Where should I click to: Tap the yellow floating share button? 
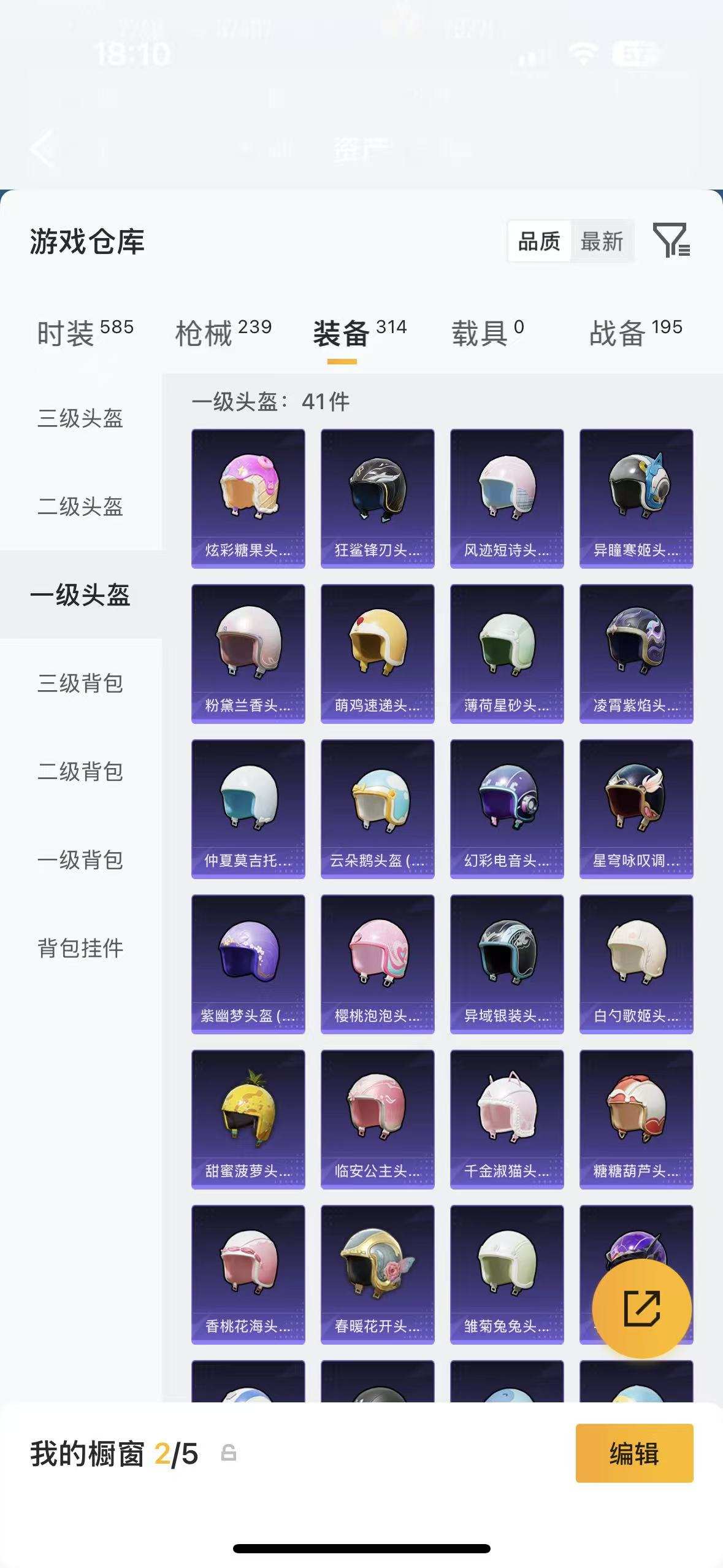click(x=641, y=1309)
